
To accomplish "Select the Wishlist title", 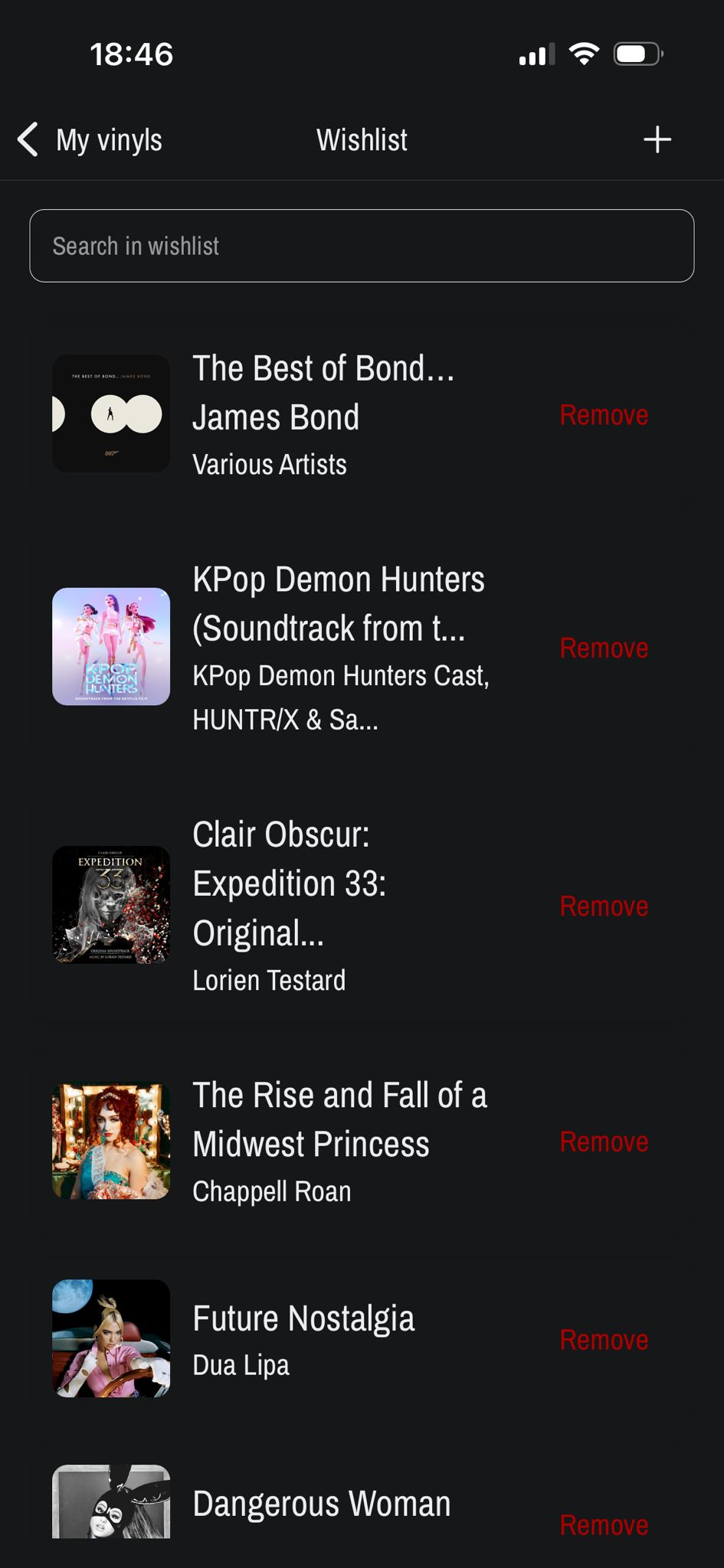I will click(362, 139).
